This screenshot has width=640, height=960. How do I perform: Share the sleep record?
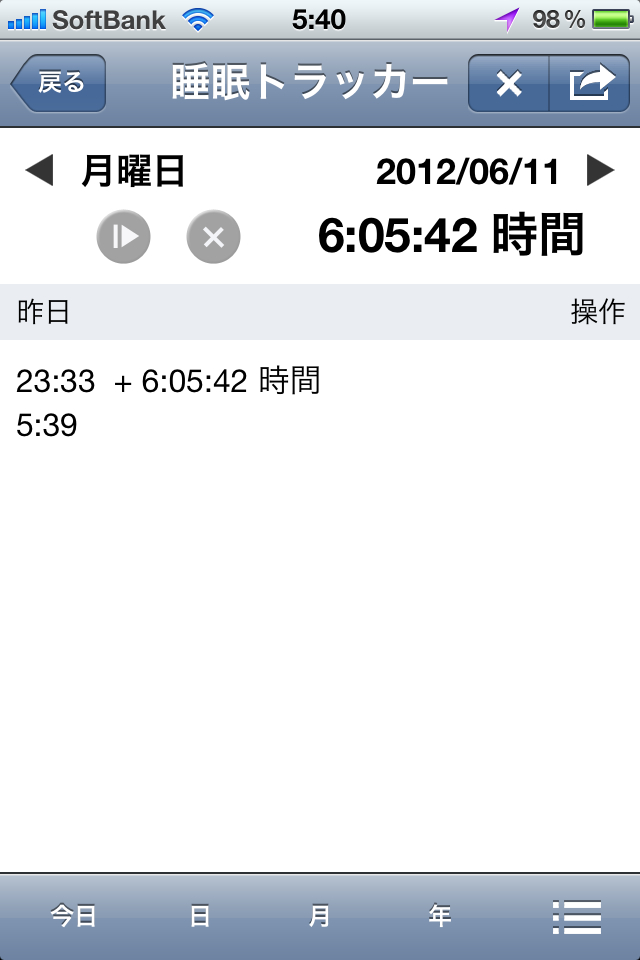[x=590, y=84]
